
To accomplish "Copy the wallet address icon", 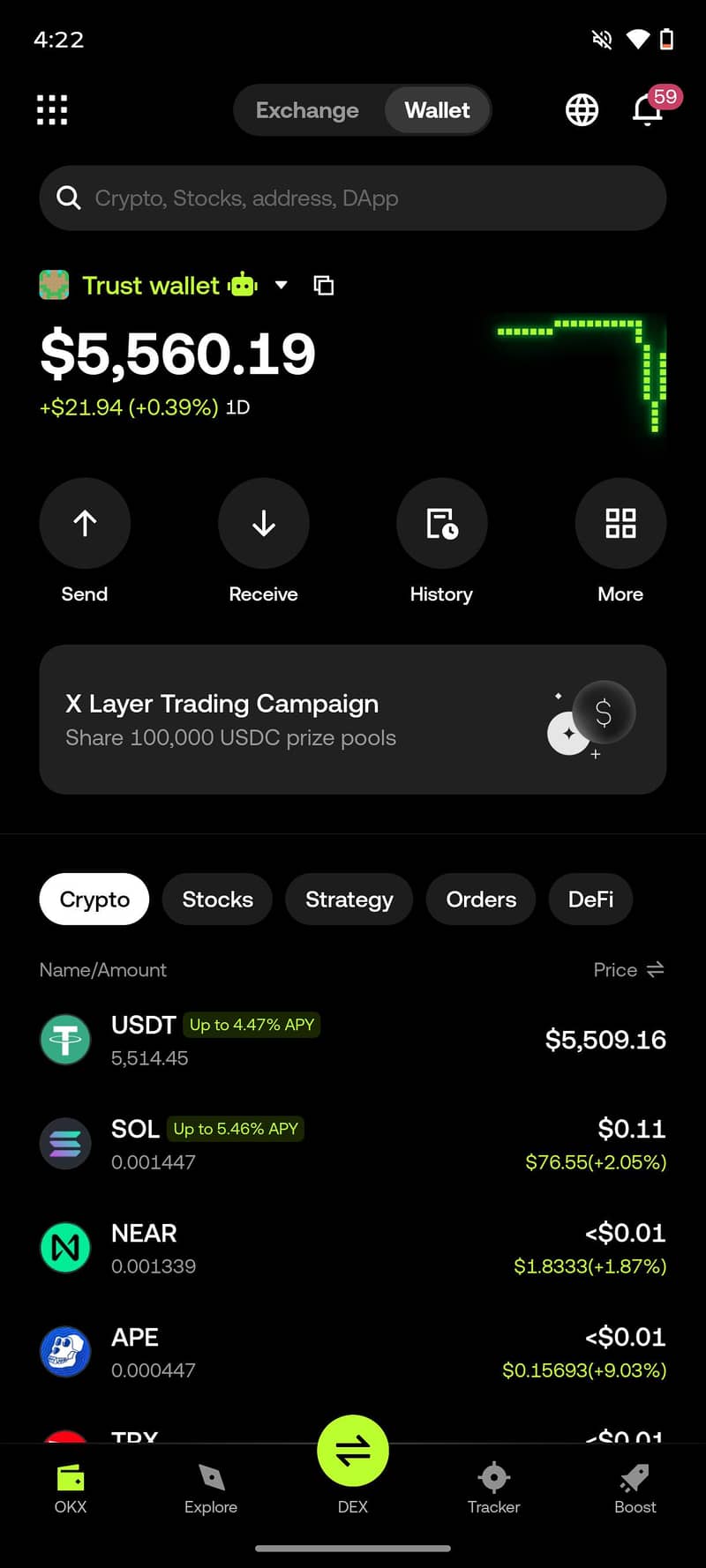I will [324, 285].
